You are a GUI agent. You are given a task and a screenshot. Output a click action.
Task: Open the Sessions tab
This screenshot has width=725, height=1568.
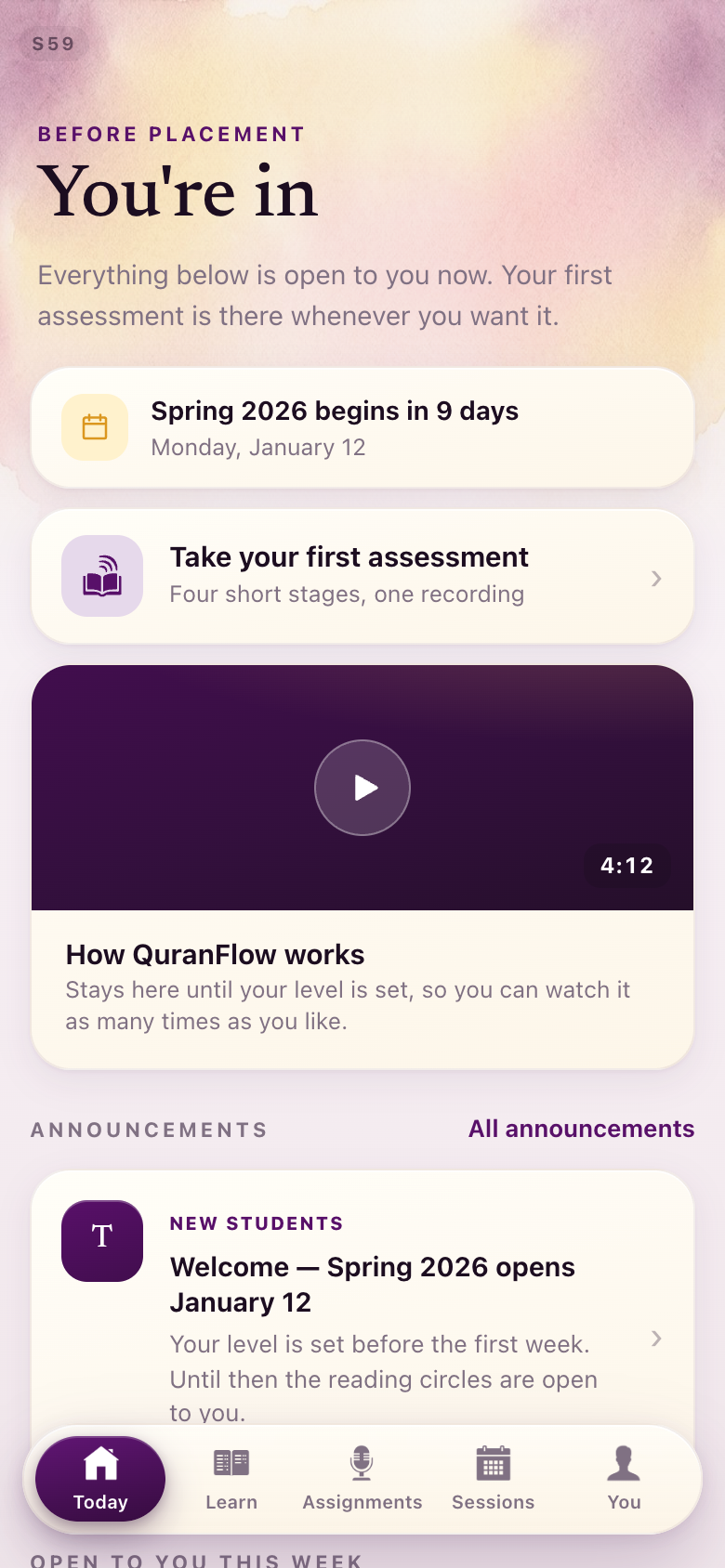pos(494,1480)
